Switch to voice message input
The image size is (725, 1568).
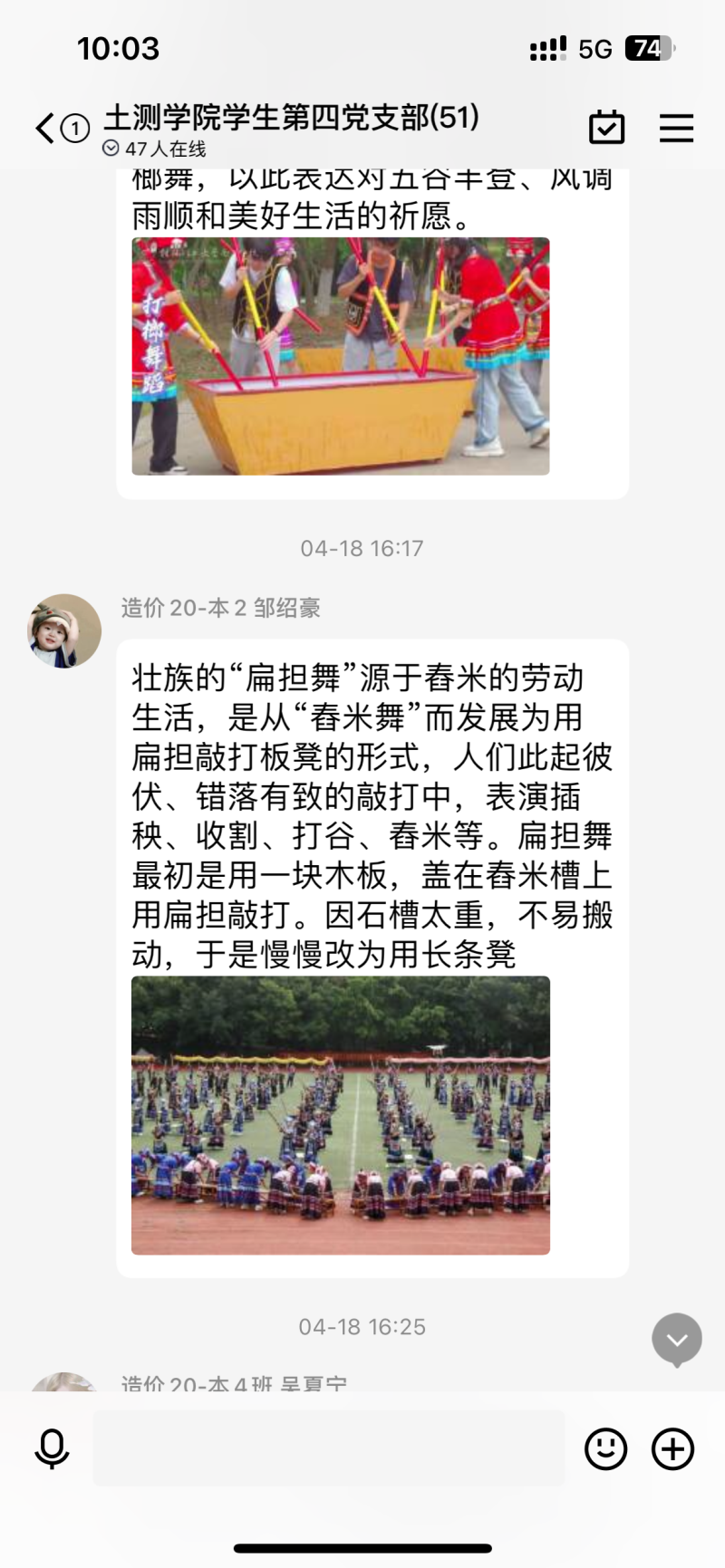(52, 1448)
